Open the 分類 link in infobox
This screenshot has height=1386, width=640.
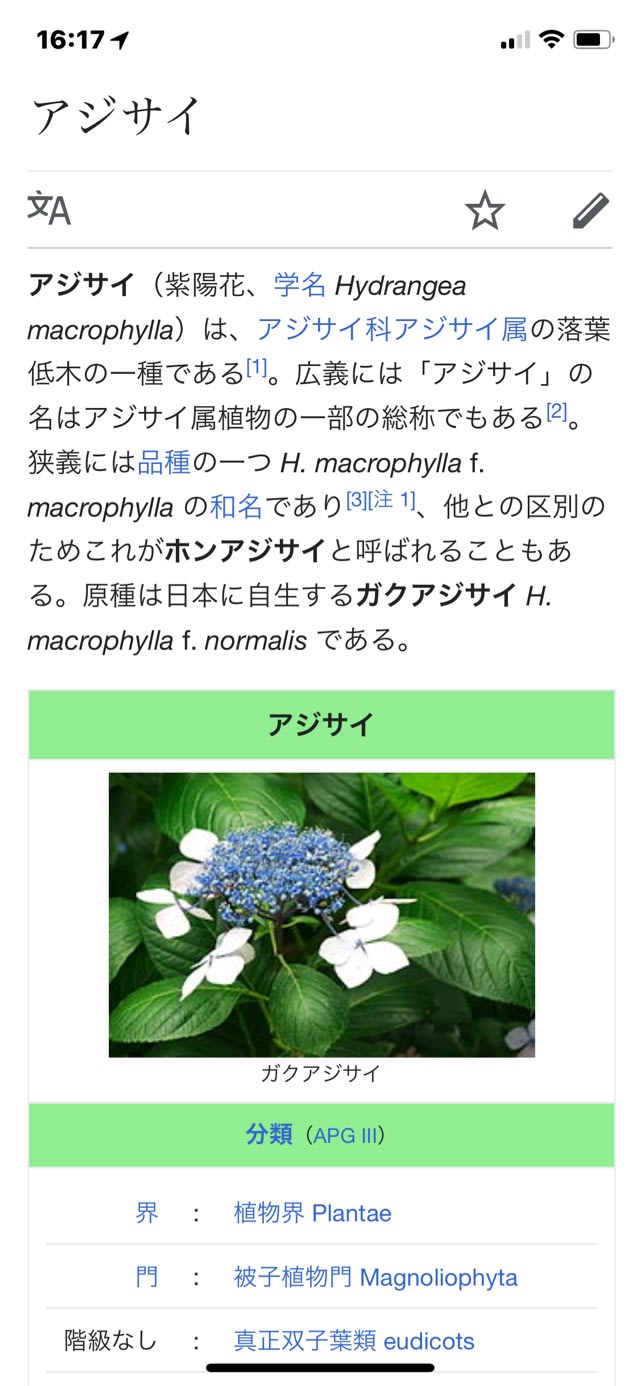click(x=269, y=1135)
